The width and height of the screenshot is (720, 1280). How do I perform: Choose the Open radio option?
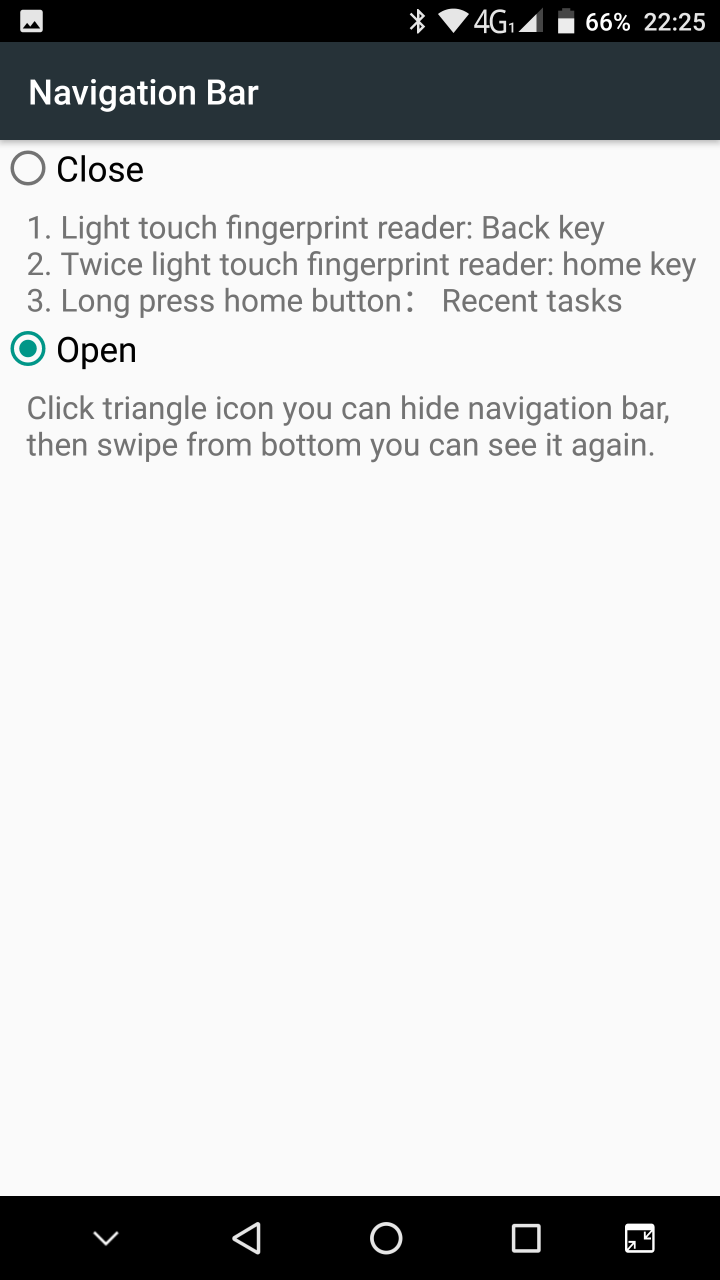tap(28, 349)
